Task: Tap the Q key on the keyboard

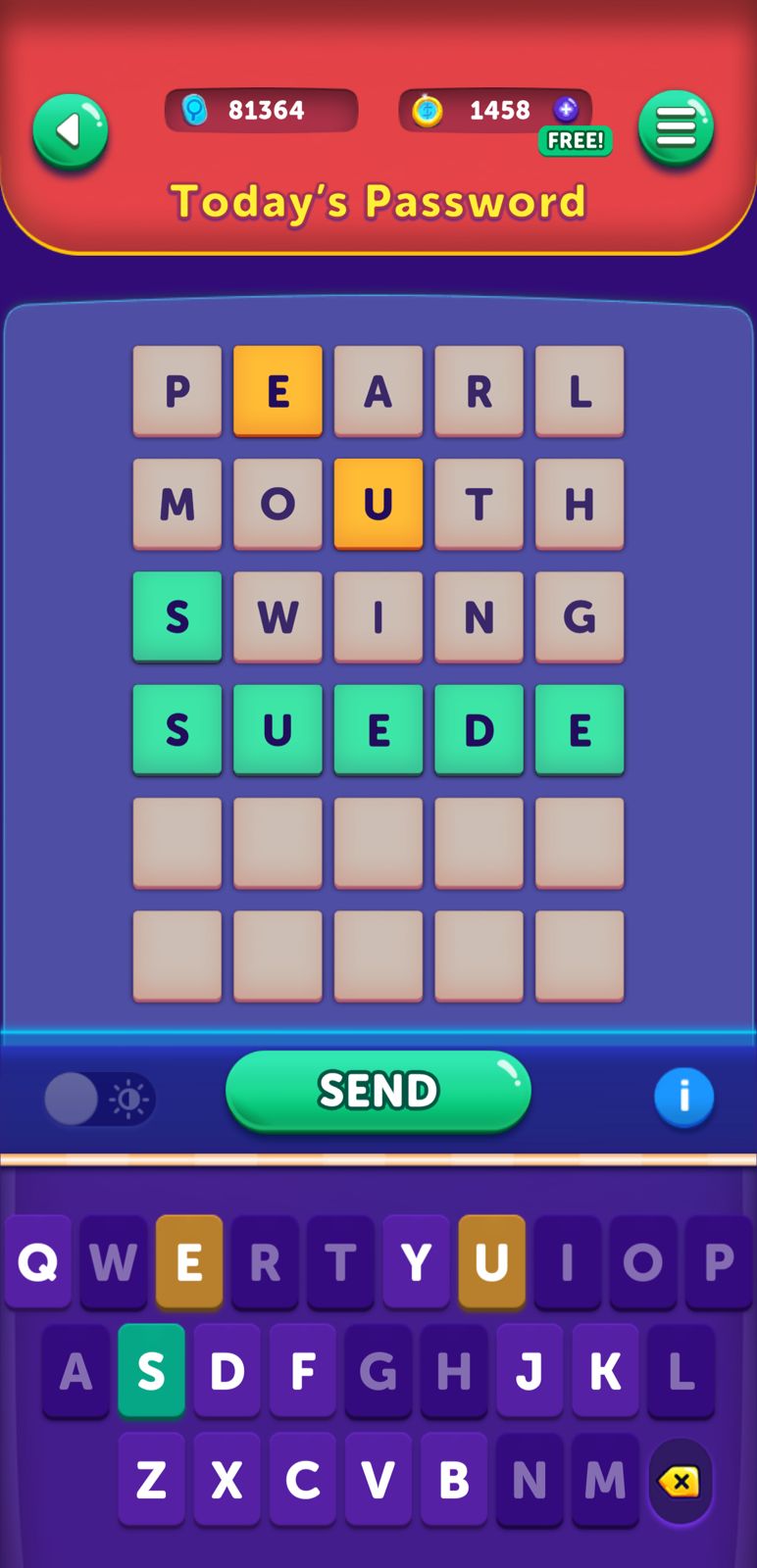Action: [x=37, y=1261]
